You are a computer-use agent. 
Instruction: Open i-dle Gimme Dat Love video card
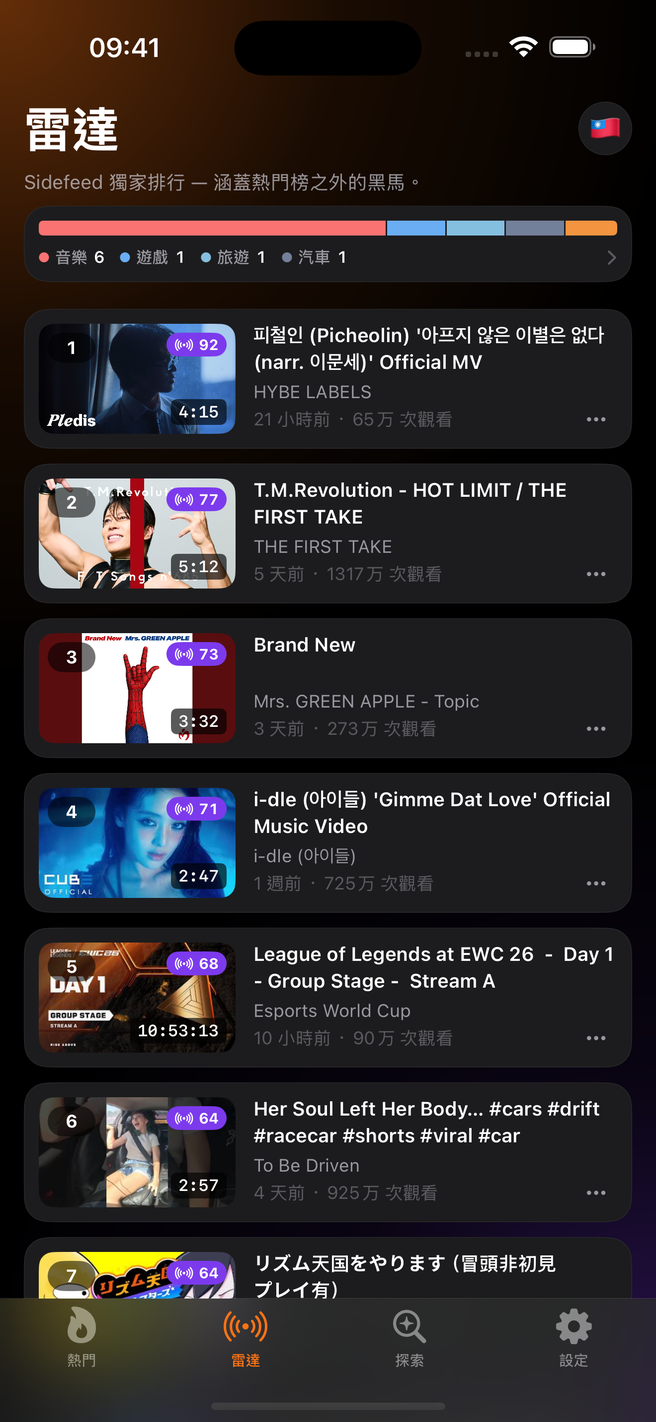328,842
